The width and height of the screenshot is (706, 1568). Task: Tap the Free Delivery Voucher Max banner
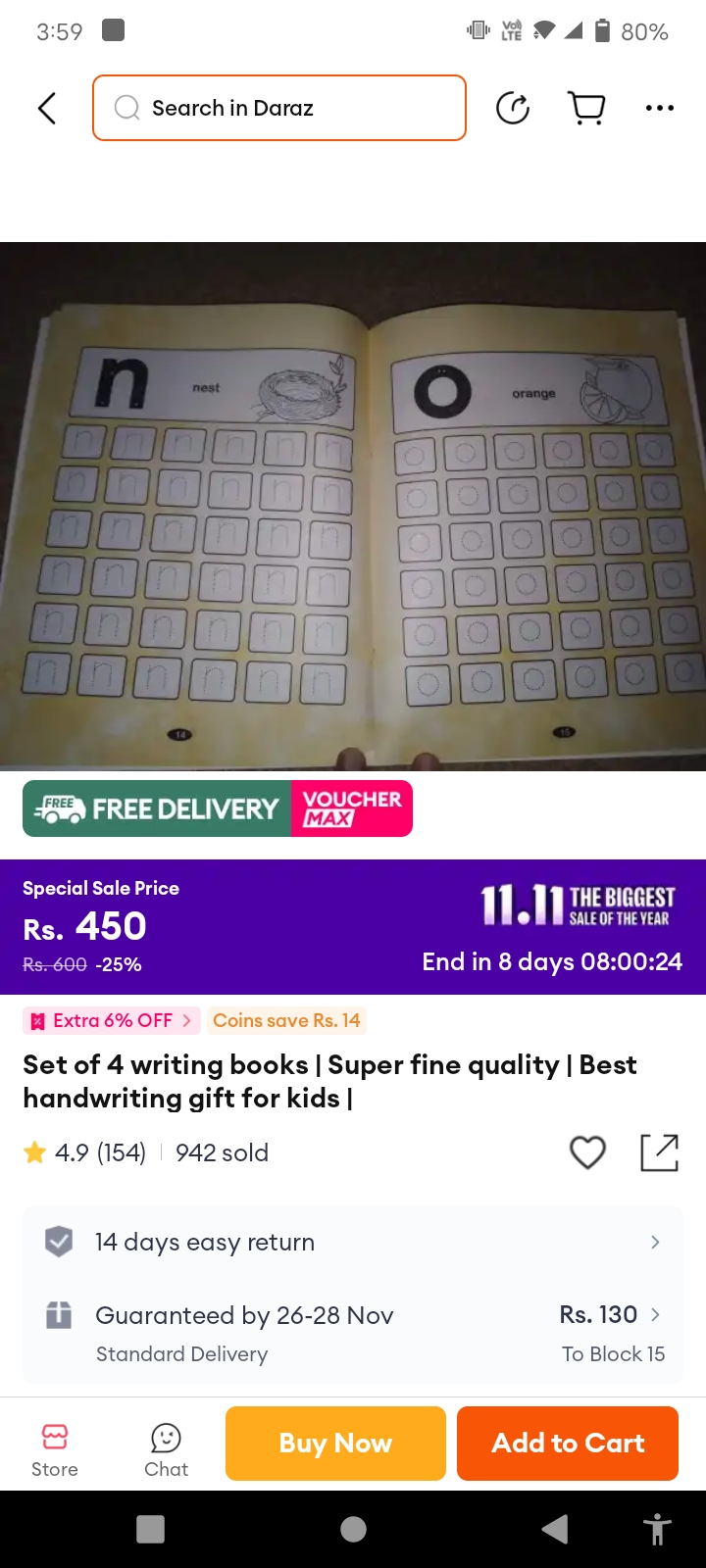click(218, 808)
